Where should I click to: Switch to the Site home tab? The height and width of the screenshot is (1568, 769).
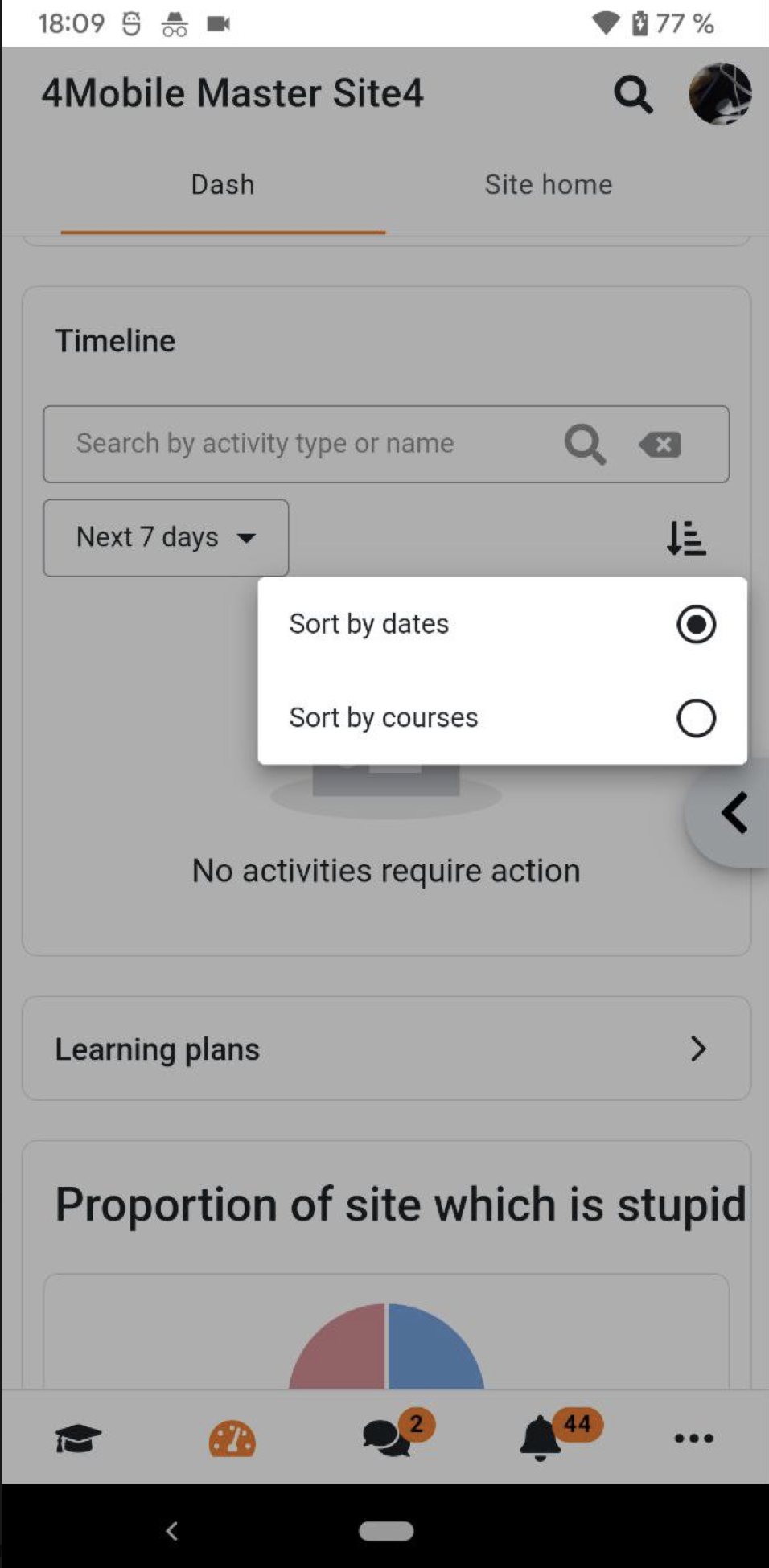click(x=548, y=185)
